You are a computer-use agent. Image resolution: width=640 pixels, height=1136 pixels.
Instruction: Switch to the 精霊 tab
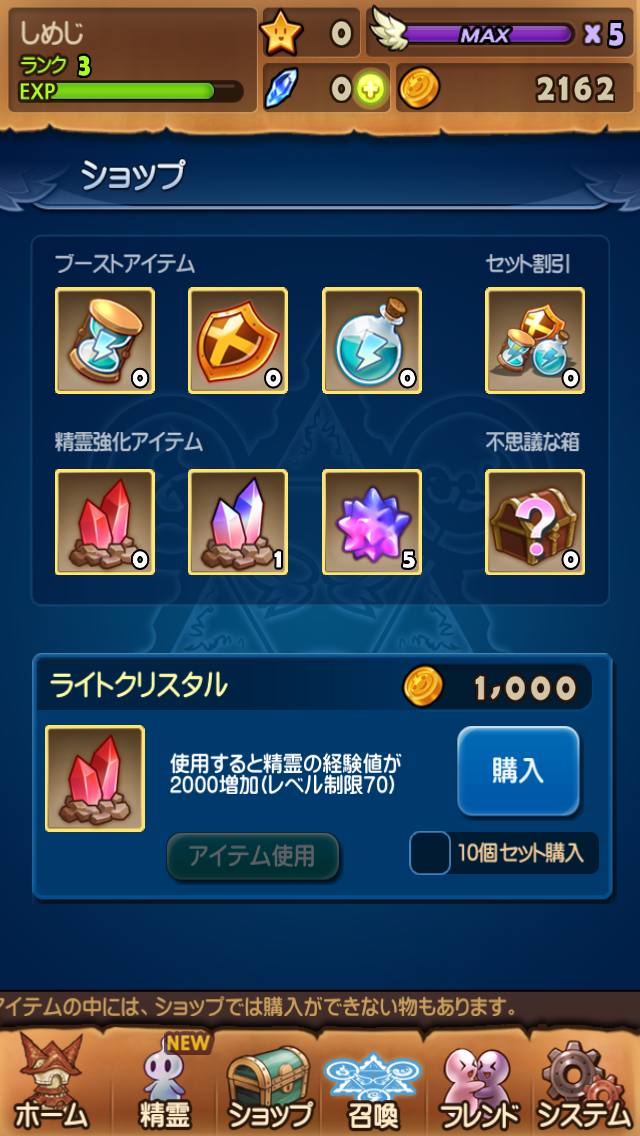[x=163, y=1085]
